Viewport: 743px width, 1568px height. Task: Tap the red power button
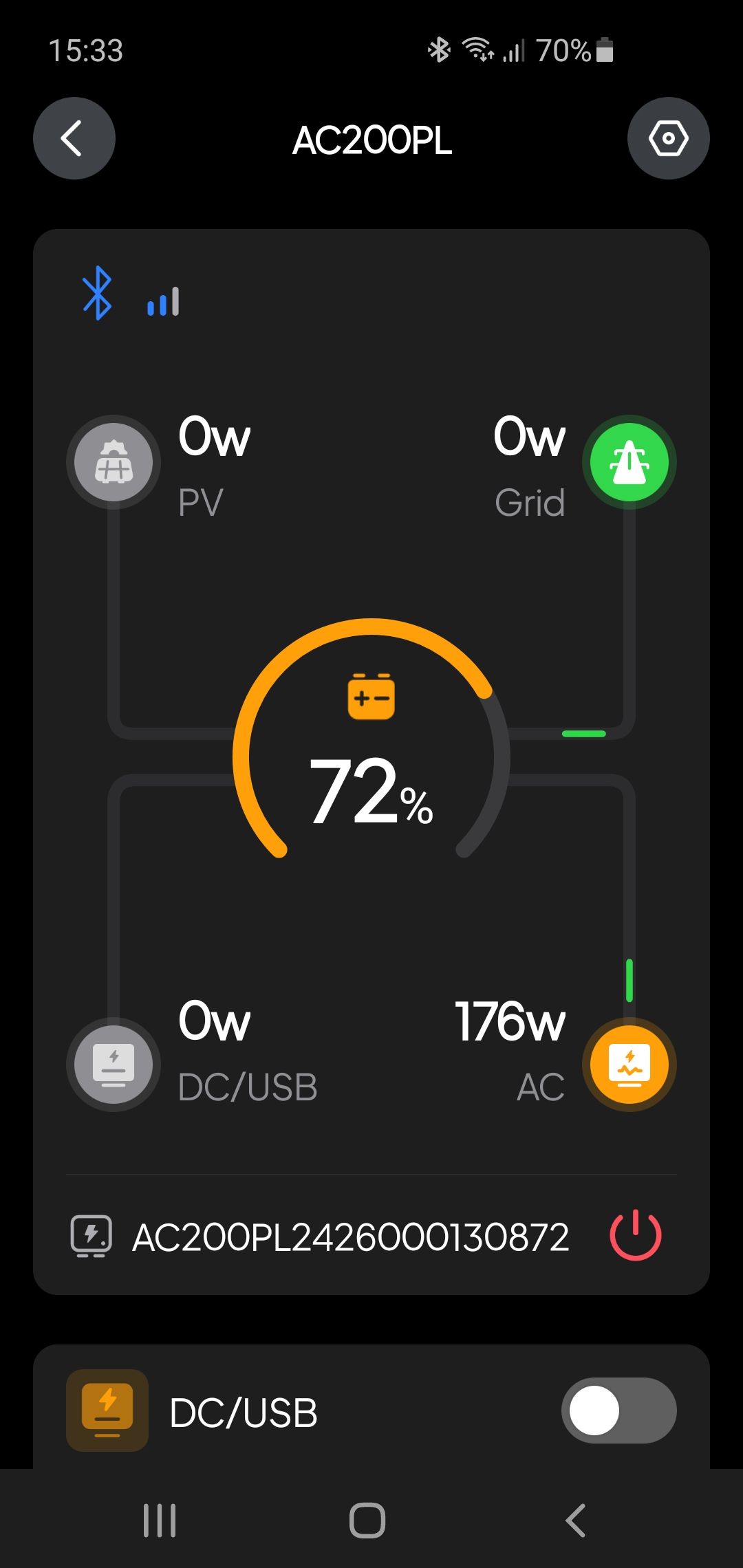pyautogui.click(x=636, y=1235)
